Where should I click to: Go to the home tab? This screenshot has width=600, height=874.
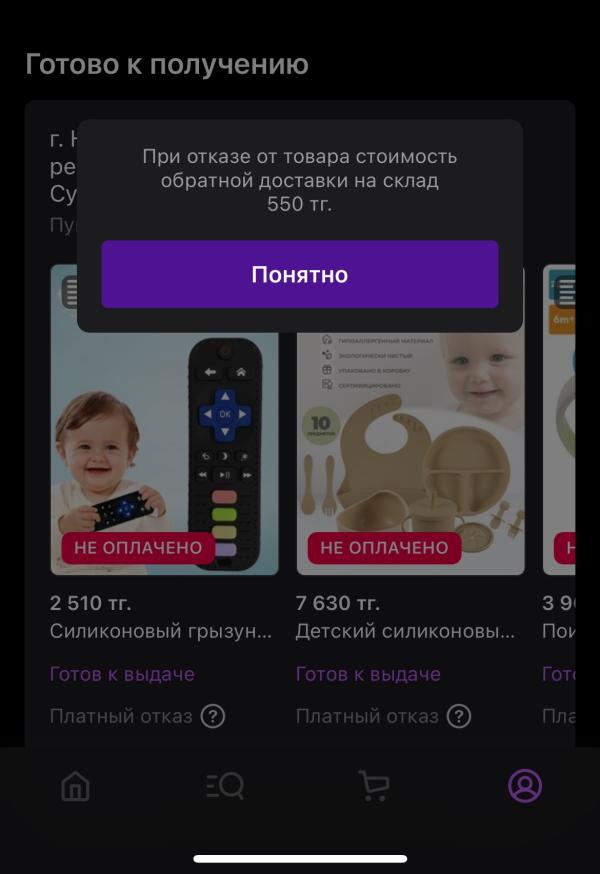(x=75, y=786)
